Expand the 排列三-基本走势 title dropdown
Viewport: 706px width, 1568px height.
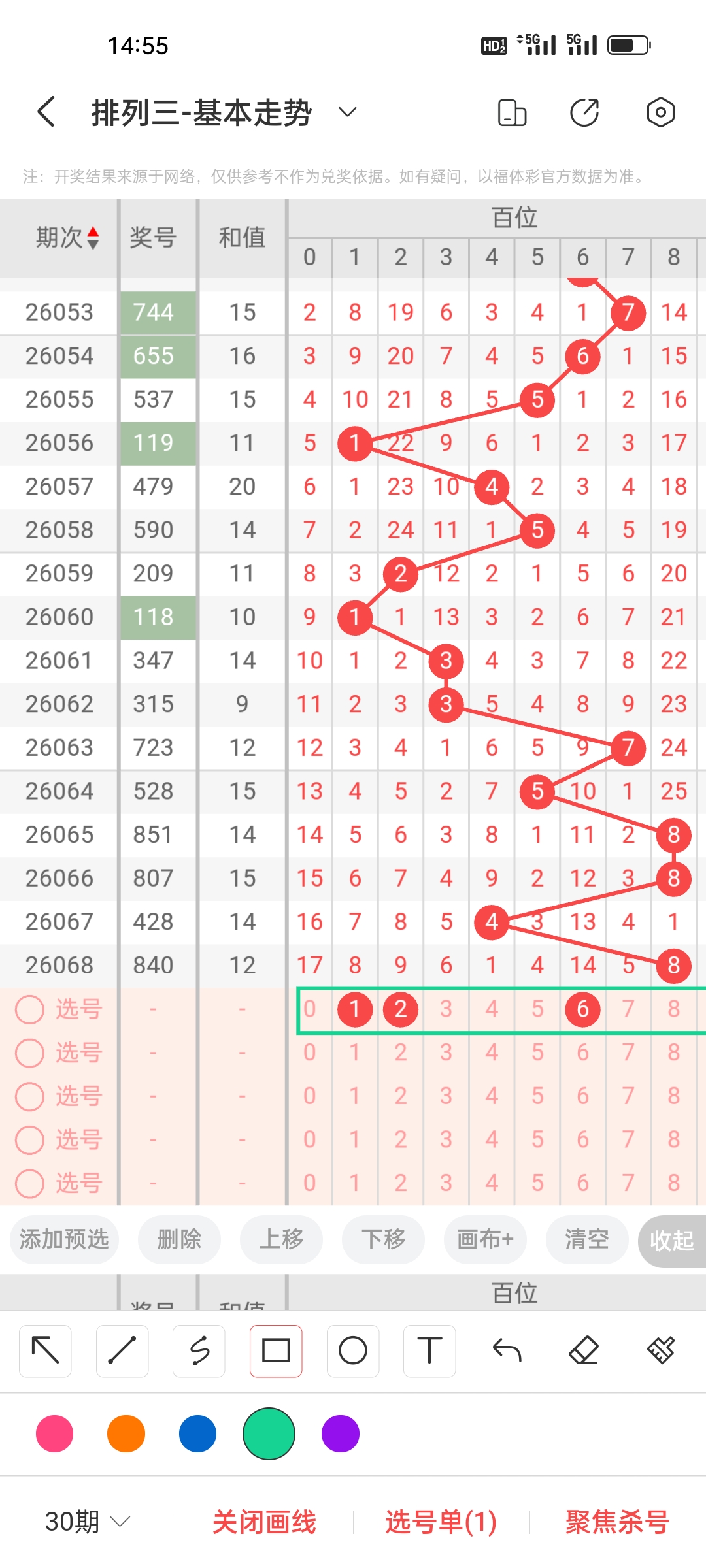[348, 112]
